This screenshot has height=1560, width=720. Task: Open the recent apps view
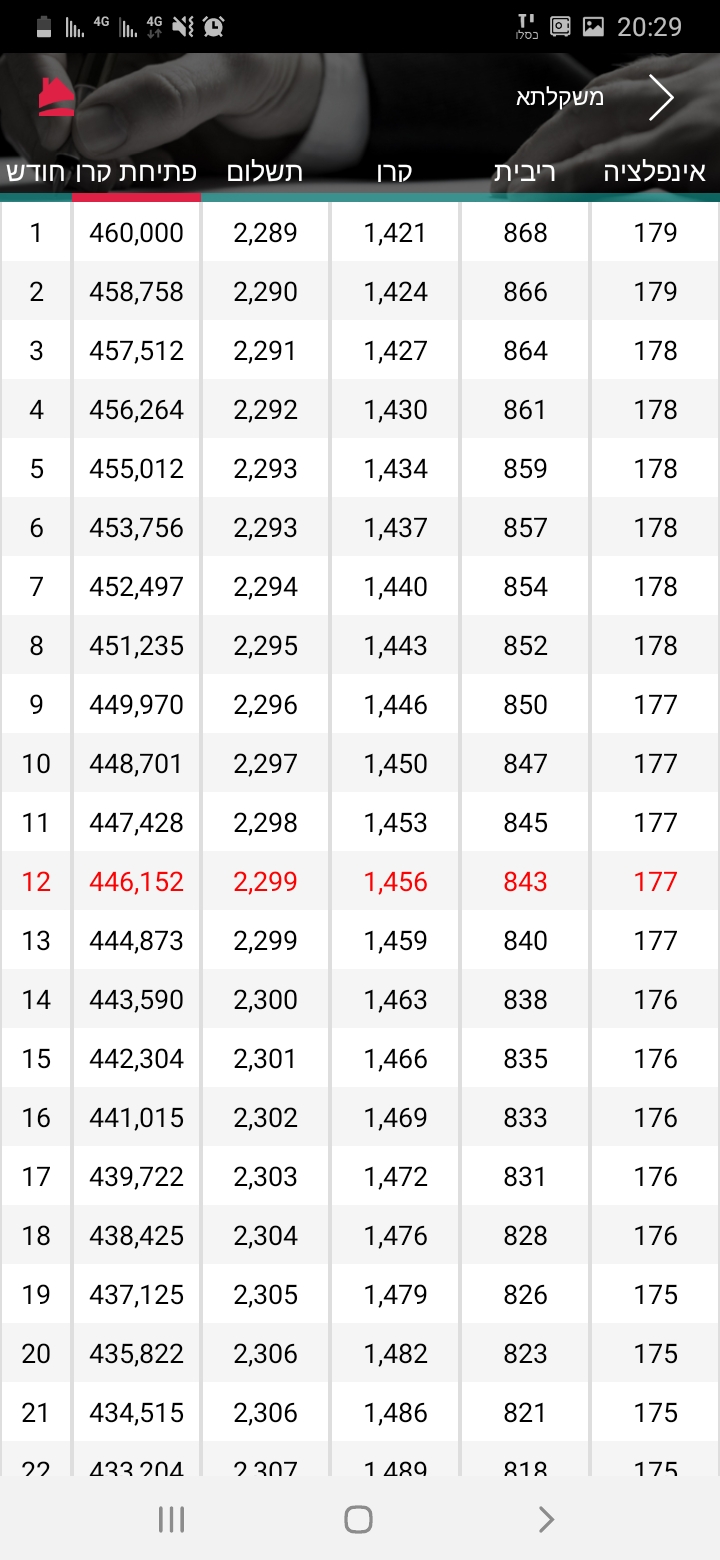click(x=172, y=1520)
